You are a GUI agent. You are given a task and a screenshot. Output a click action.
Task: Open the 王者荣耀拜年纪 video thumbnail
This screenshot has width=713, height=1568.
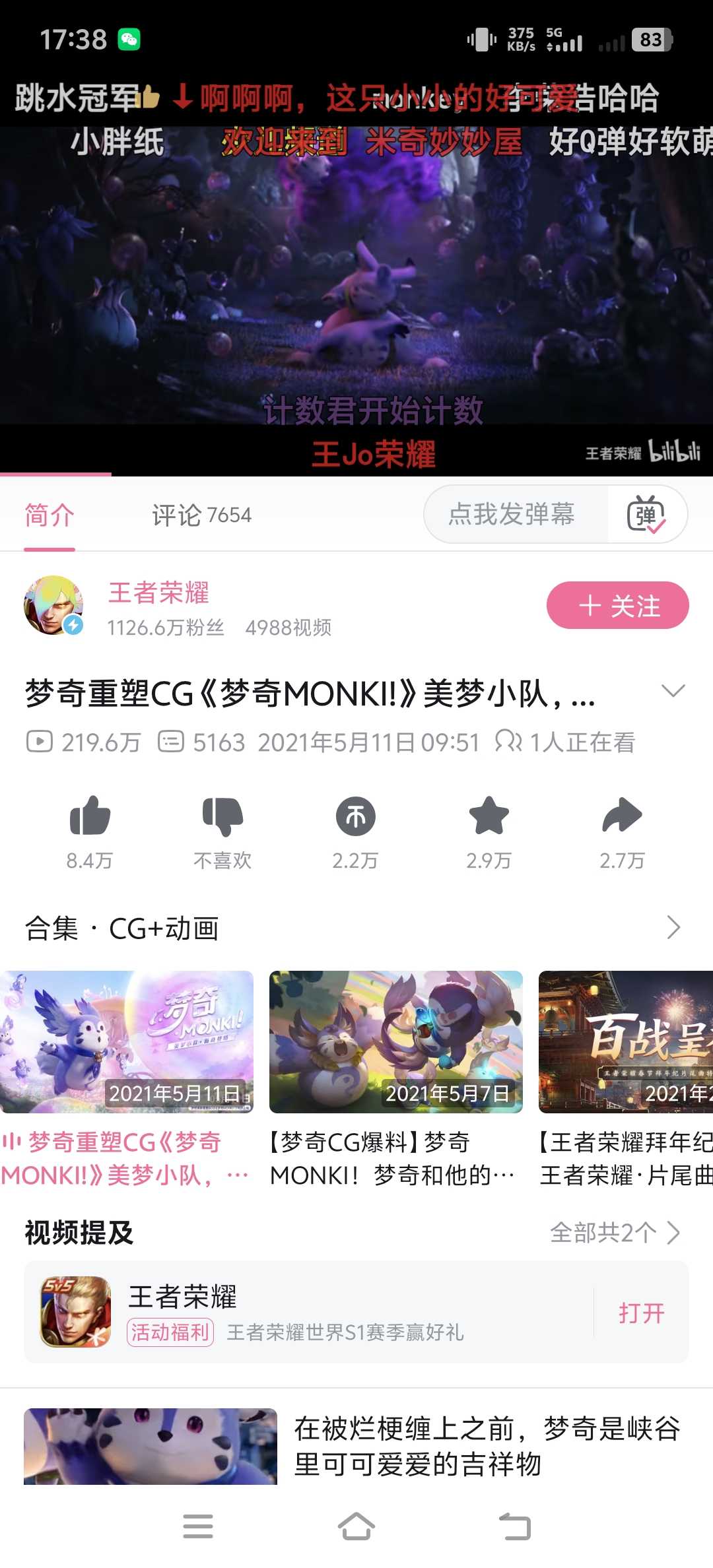pos(626,1041)
